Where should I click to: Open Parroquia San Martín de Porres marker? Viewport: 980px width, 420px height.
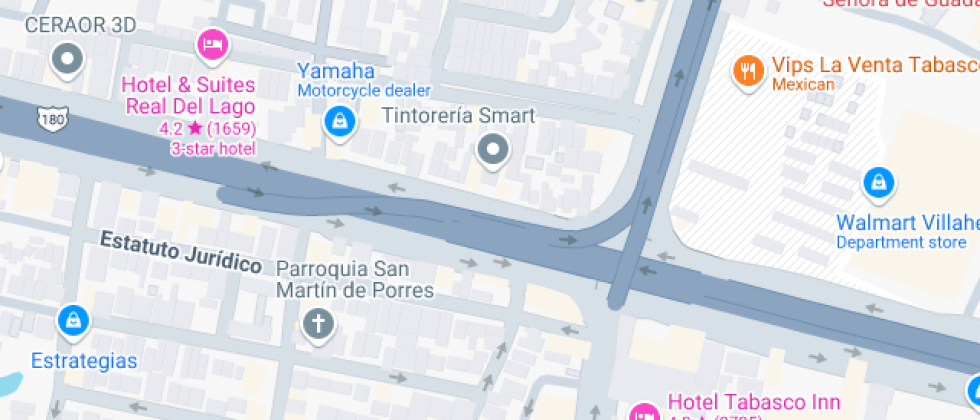[318, 324]
